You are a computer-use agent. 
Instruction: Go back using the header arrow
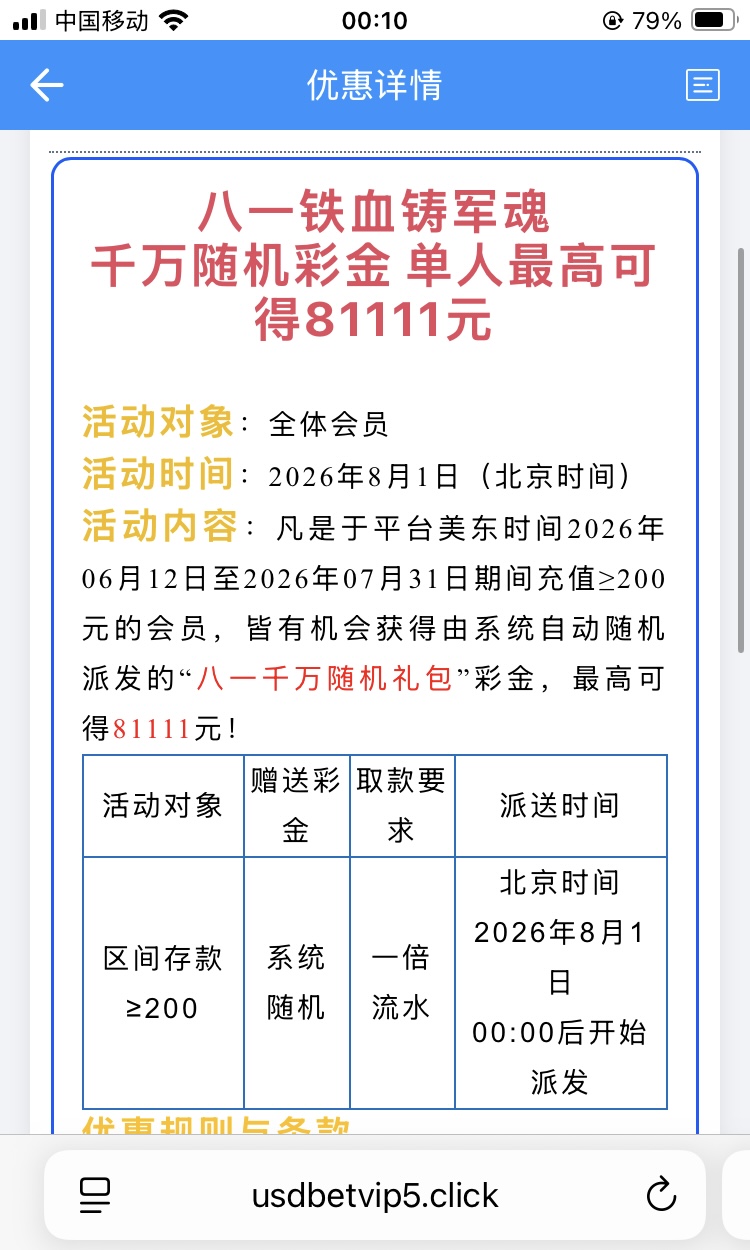coord(47,85)
